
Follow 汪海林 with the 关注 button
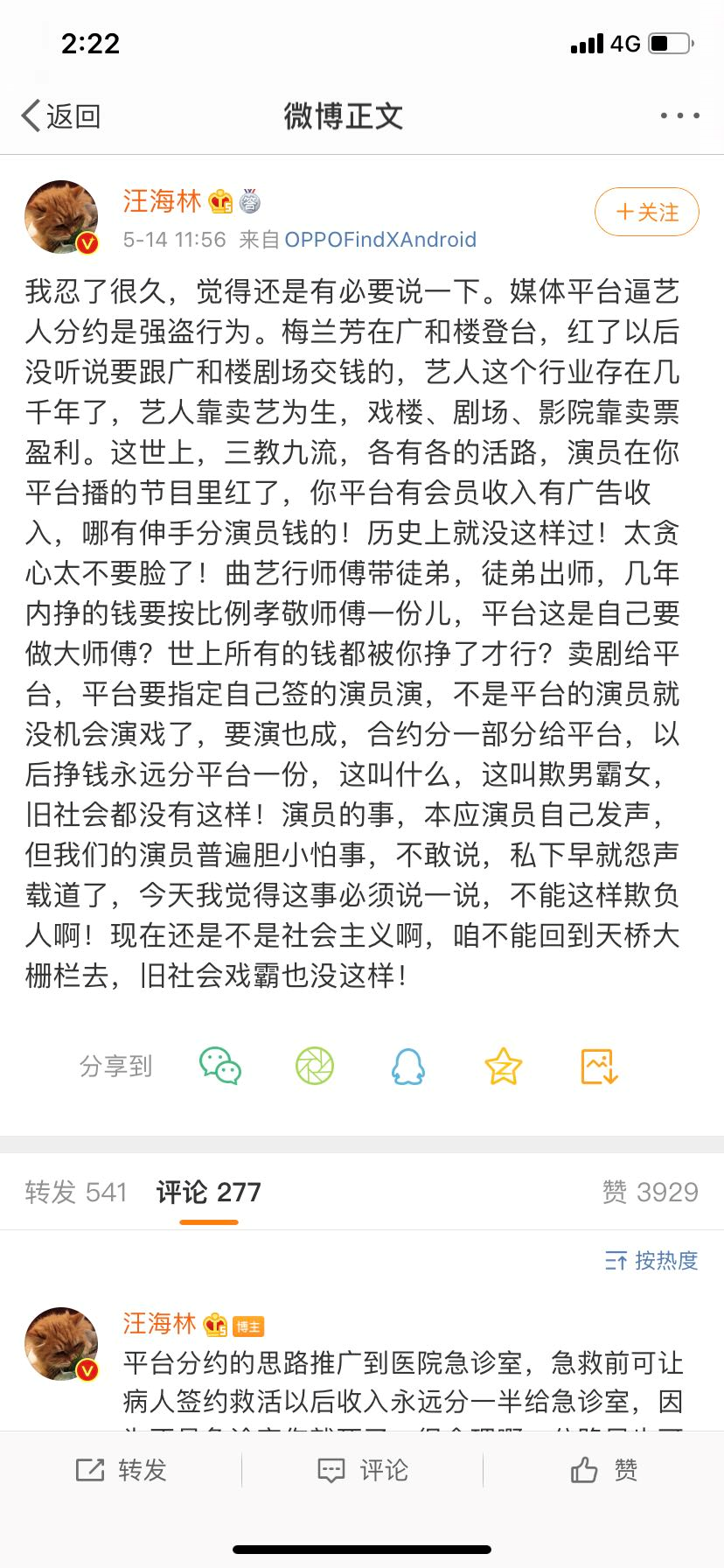(x=646, y=213)
